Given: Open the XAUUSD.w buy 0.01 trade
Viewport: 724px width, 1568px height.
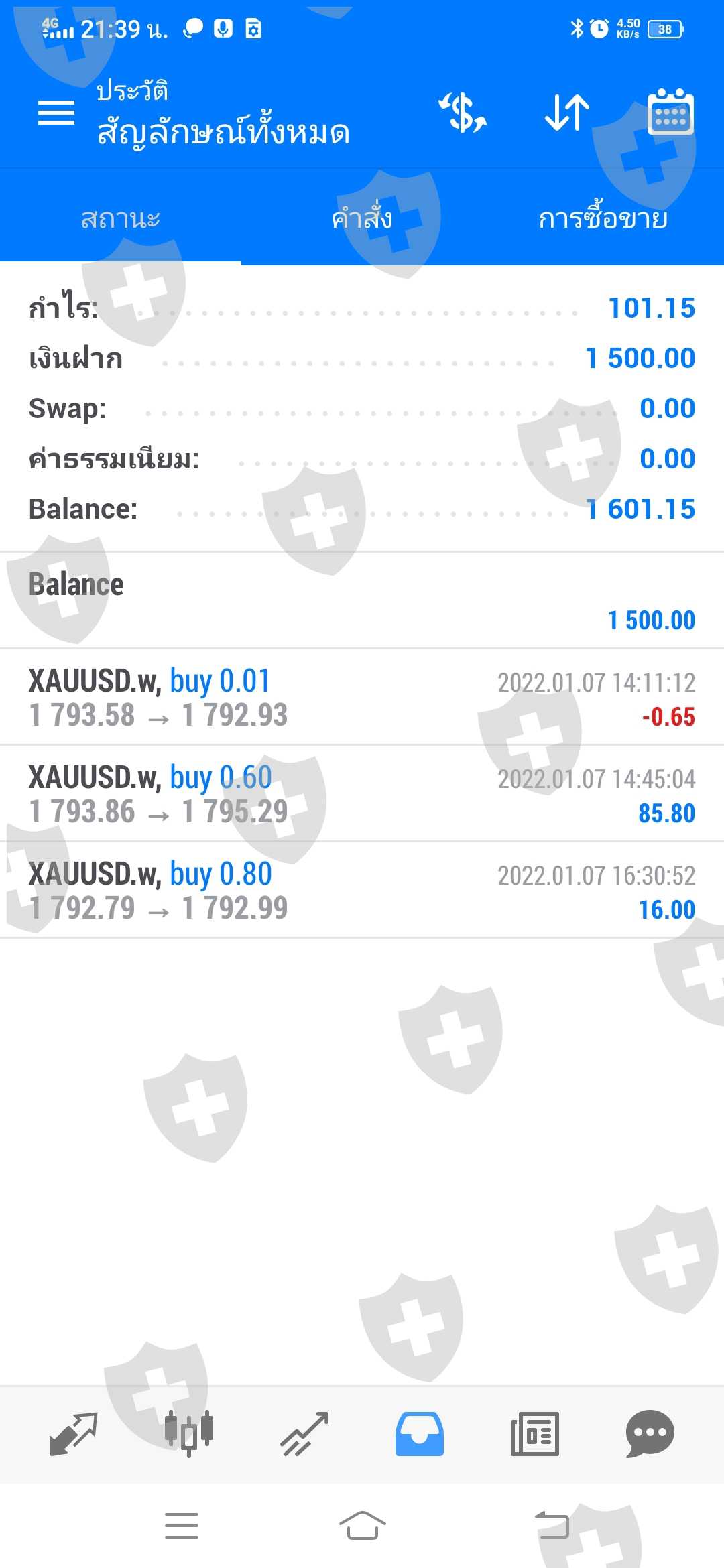Looking at the screenshot, I should point(362,697).
